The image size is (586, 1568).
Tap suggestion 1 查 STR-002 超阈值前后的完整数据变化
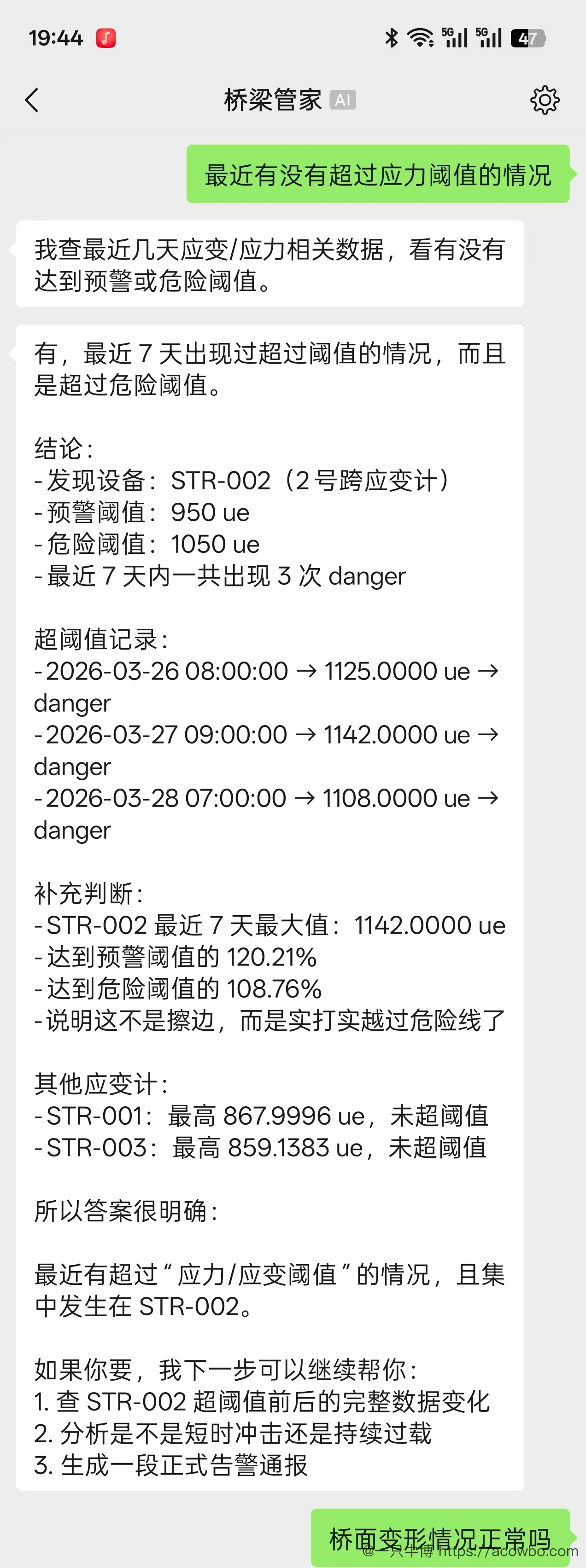262,1403
